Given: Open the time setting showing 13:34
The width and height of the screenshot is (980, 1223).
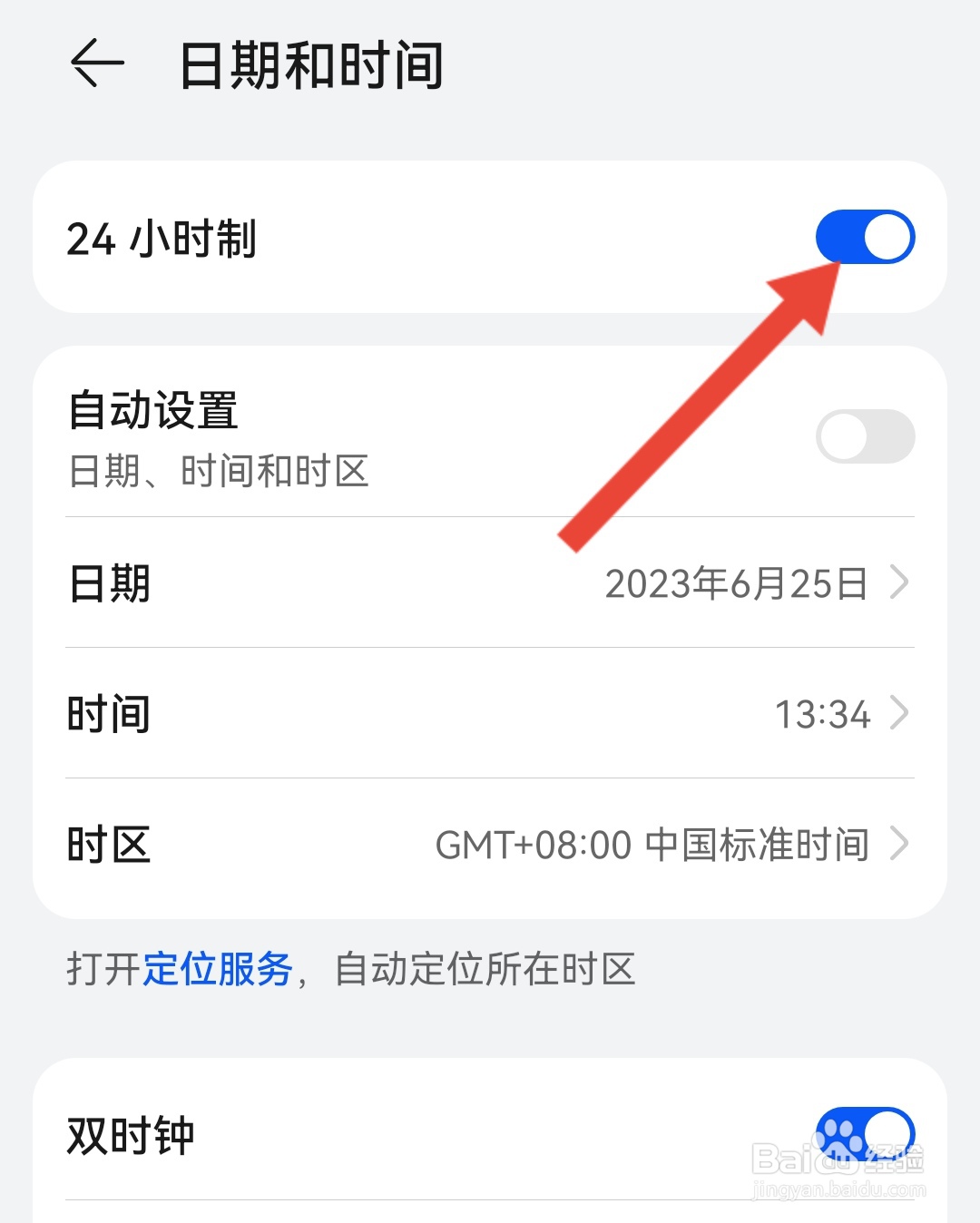Looking at the screenshot, I should tap(824, 714).
